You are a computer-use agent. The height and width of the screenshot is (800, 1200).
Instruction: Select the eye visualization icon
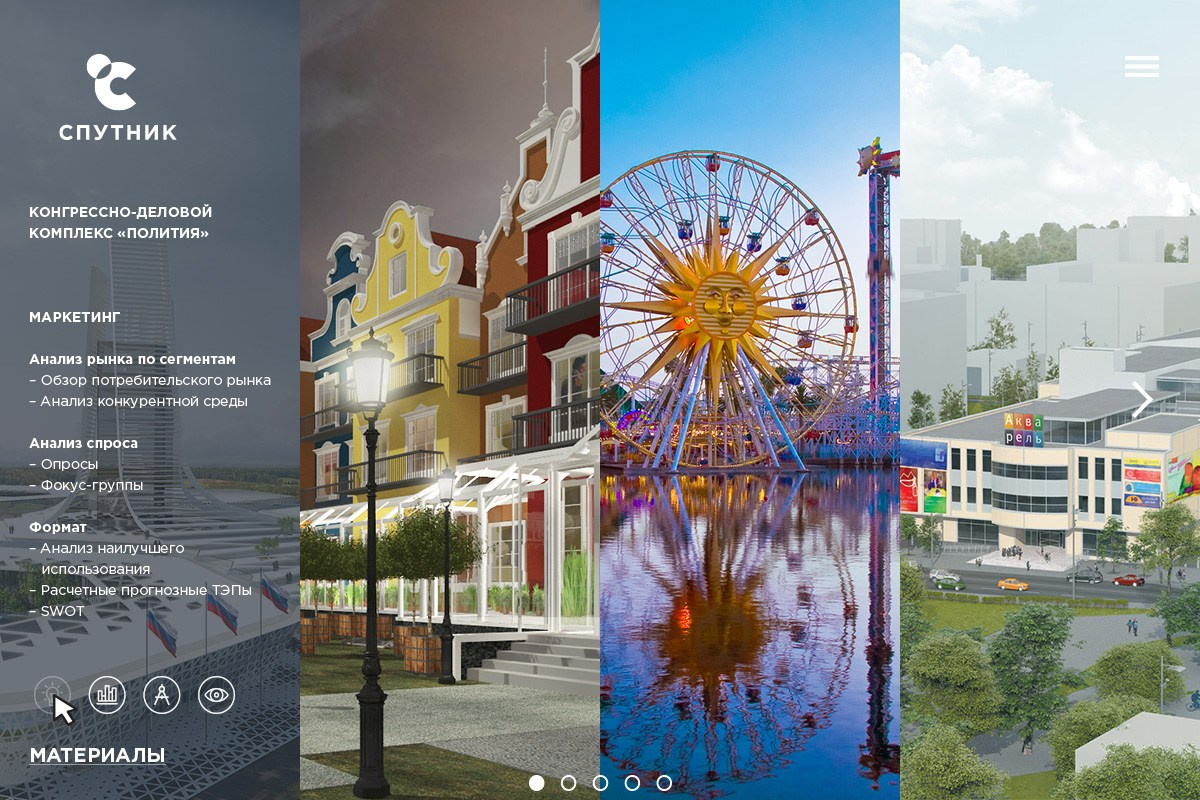[x=216, y=694]
